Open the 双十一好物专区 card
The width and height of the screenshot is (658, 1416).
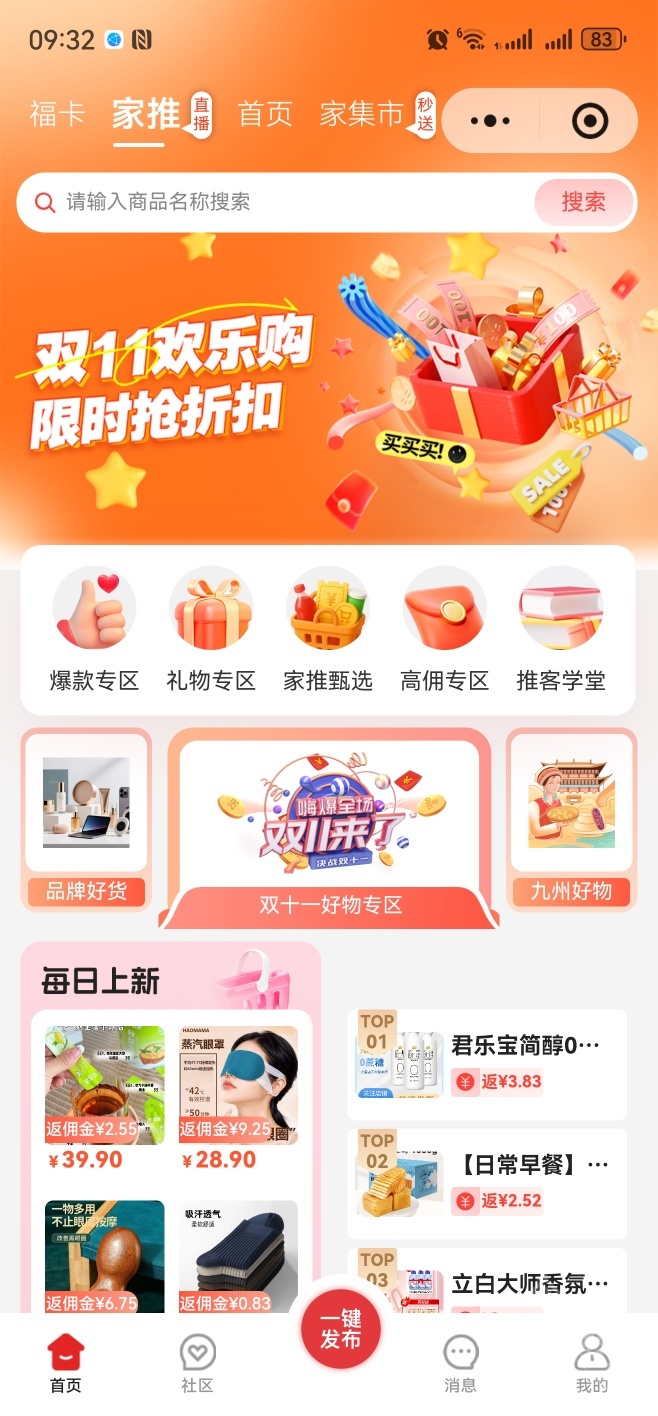pos(329,830)
